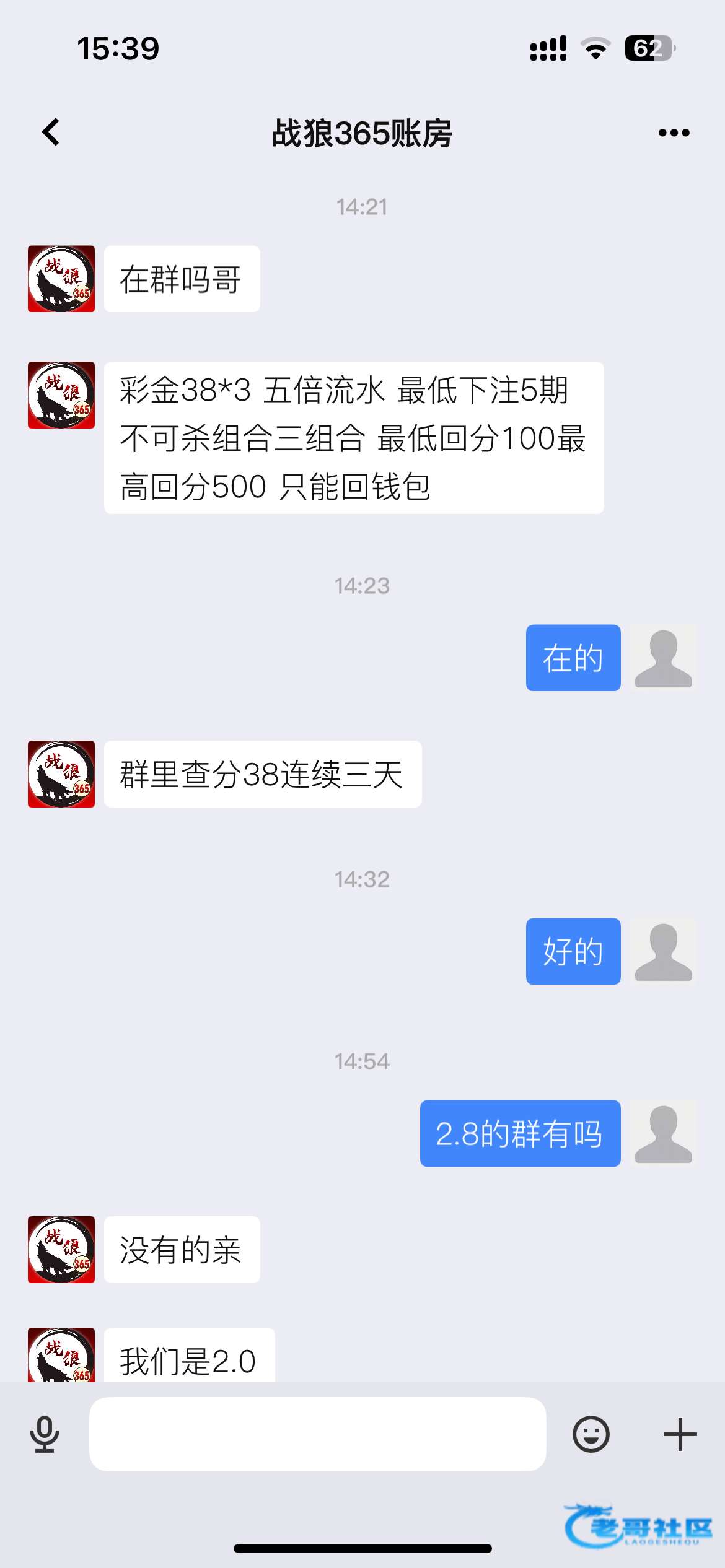
Task: Open the sender's avatar beside 在群吗哥
Action: [61, 279]
